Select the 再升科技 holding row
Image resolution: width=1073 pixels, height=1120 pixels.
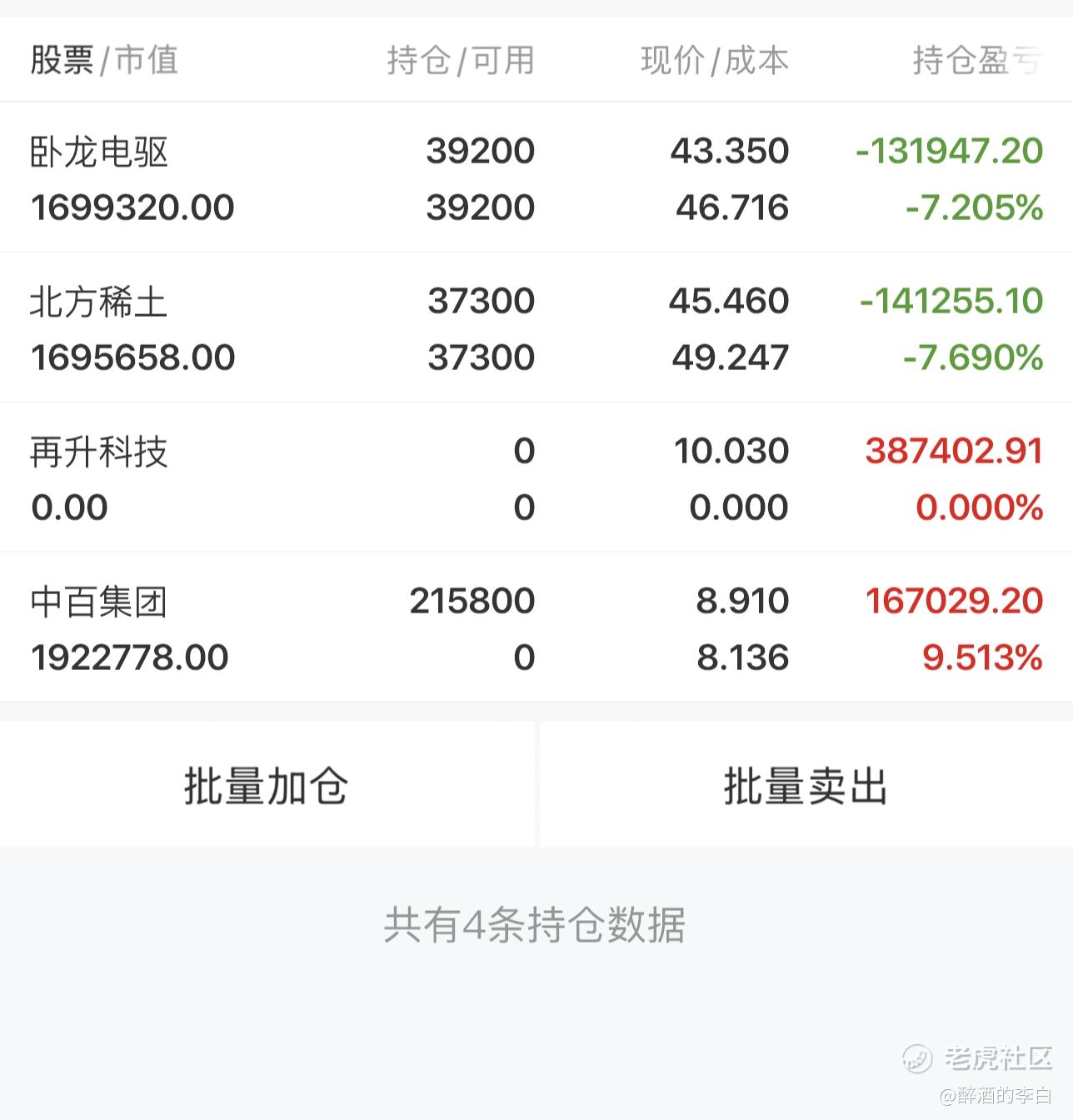click(536, 478)
